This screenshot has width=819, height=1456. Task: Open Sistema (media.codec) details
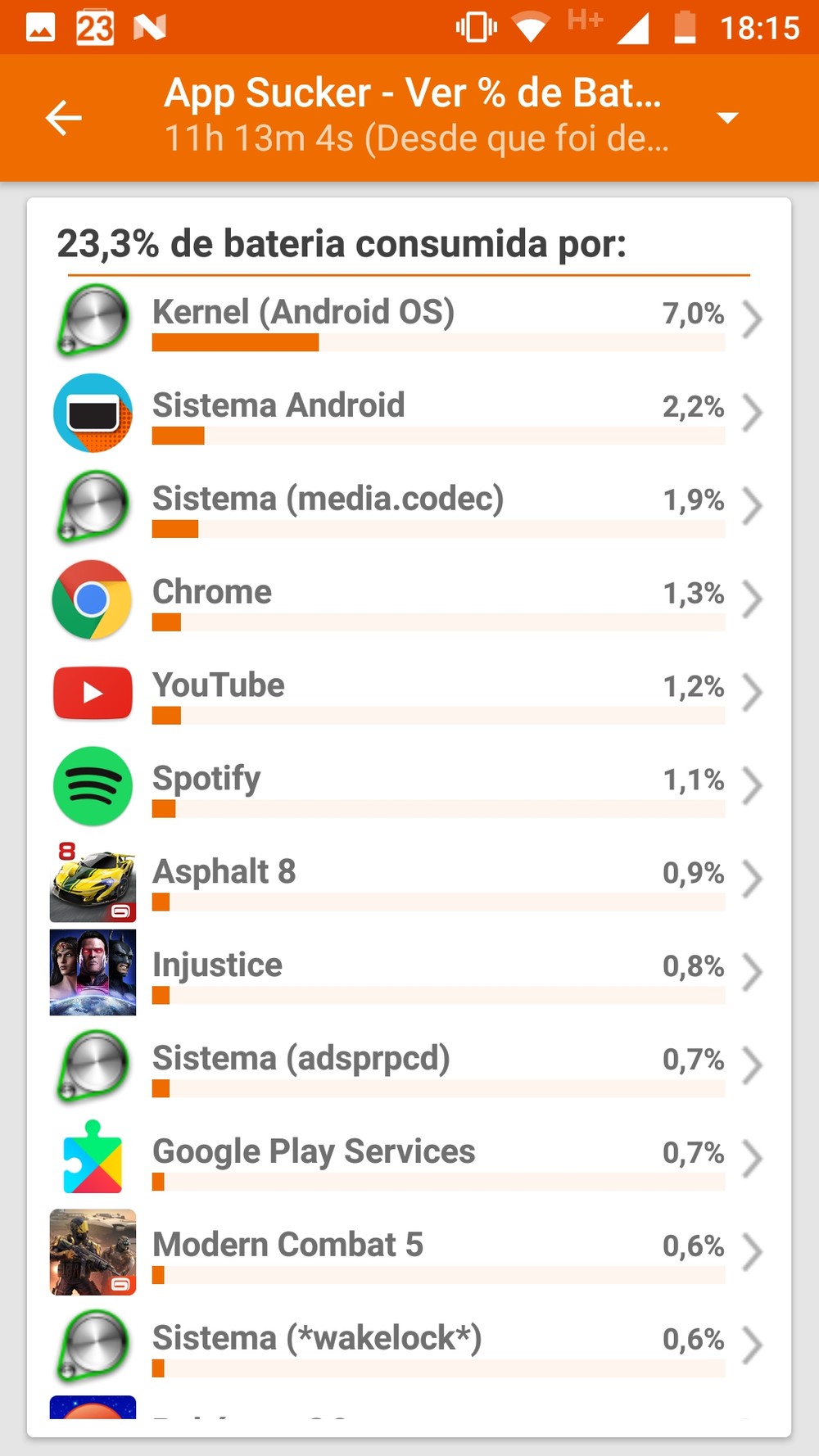tap(409, 506)
